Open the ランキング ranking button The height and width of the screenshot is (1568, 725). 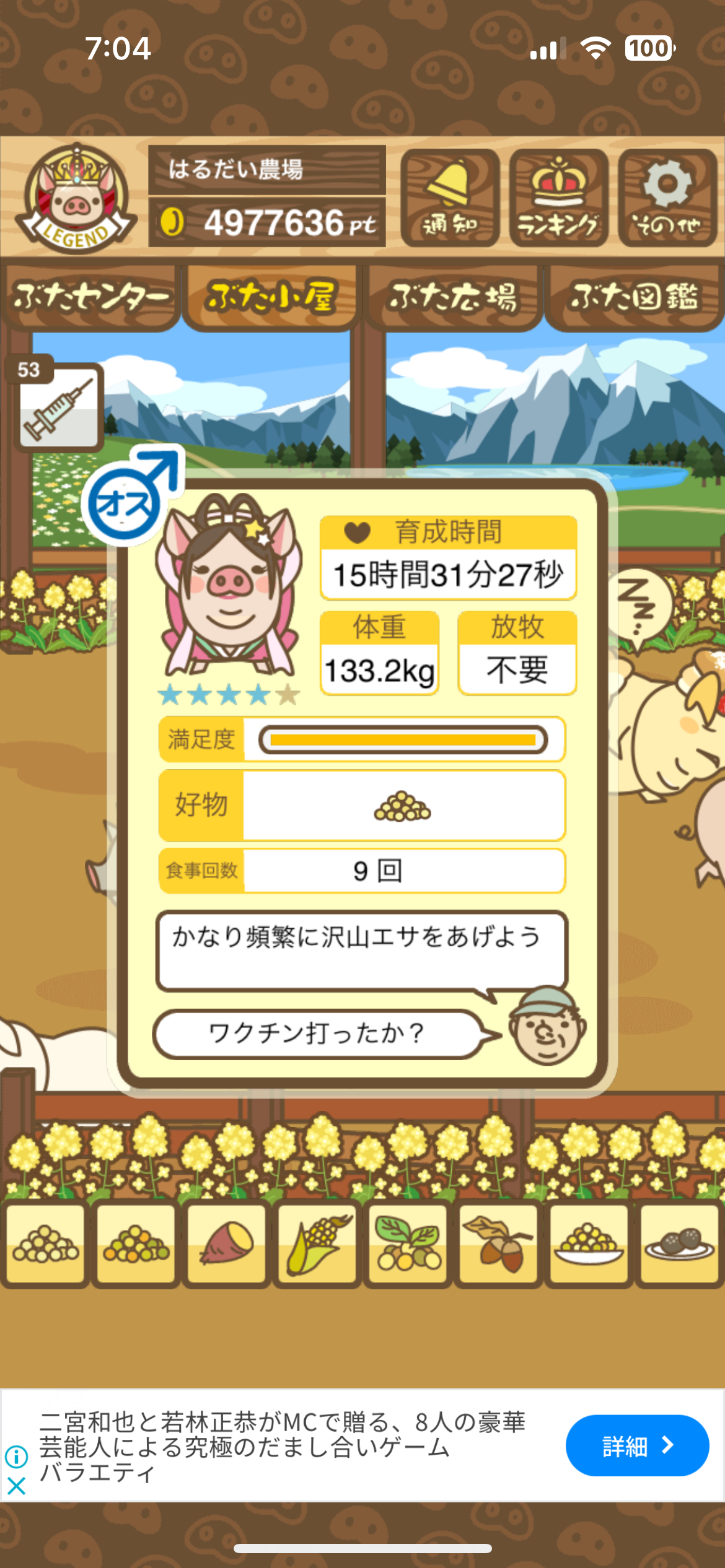tap(558, 198)
